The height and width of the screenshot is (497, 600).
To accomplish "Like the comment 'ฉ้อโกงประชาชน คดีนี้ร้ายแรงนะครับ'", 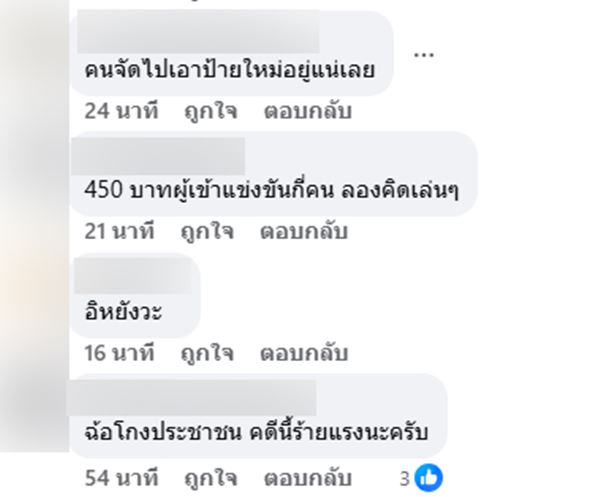I will click(206, 475).
